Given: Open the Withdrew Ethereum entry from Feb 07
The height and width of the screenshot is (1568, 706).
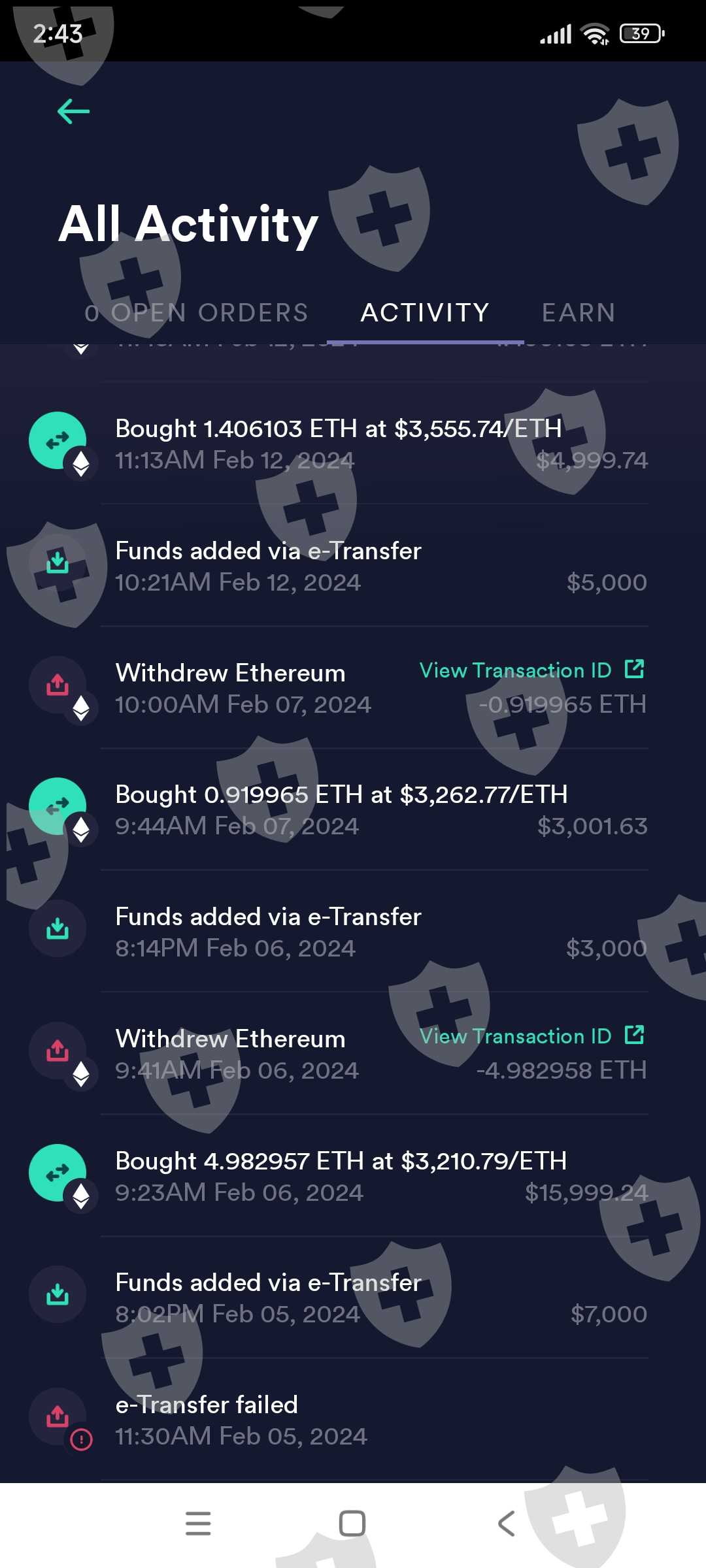Looking at the screenshot, I should click(230, 688).
